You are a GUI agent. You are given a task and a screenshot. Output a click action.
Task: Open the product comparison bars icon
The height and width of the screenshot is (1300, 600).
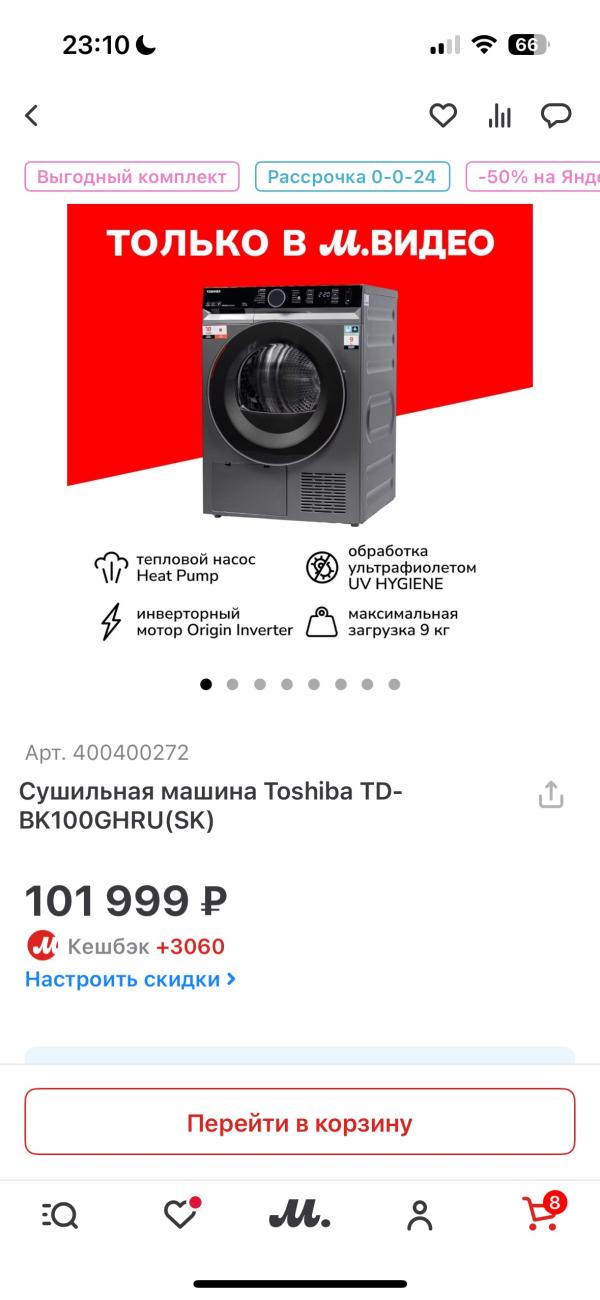click(499, 116)
